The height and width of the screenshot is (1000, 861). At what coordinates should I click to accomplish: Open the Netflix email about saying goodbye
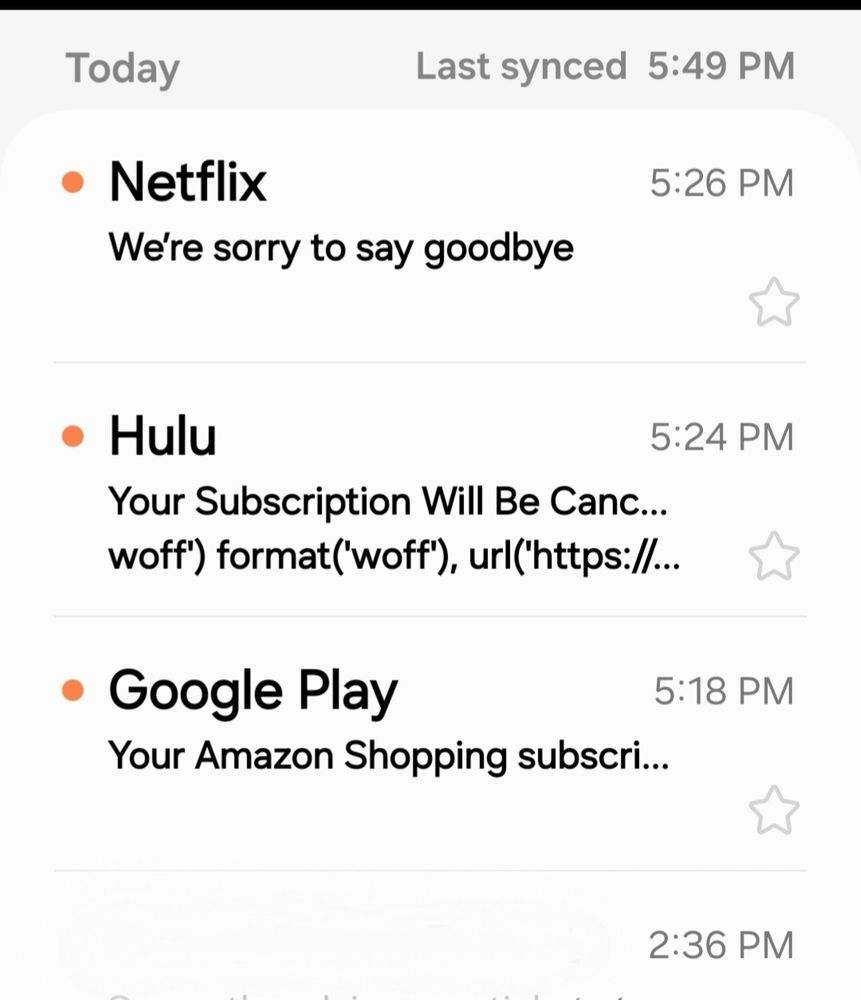tap(340, 246)
